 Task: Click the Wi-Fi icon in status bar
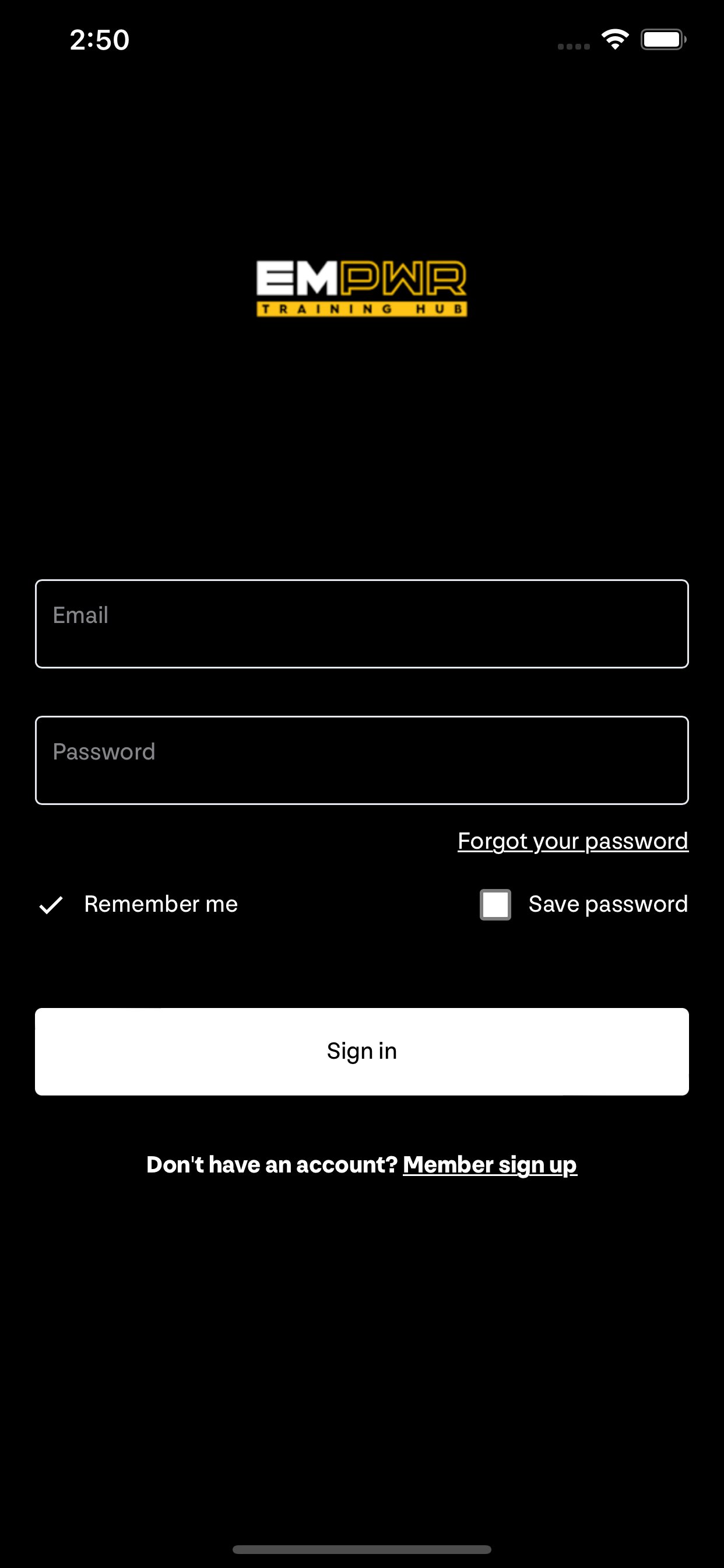click(x=615, y=38)
